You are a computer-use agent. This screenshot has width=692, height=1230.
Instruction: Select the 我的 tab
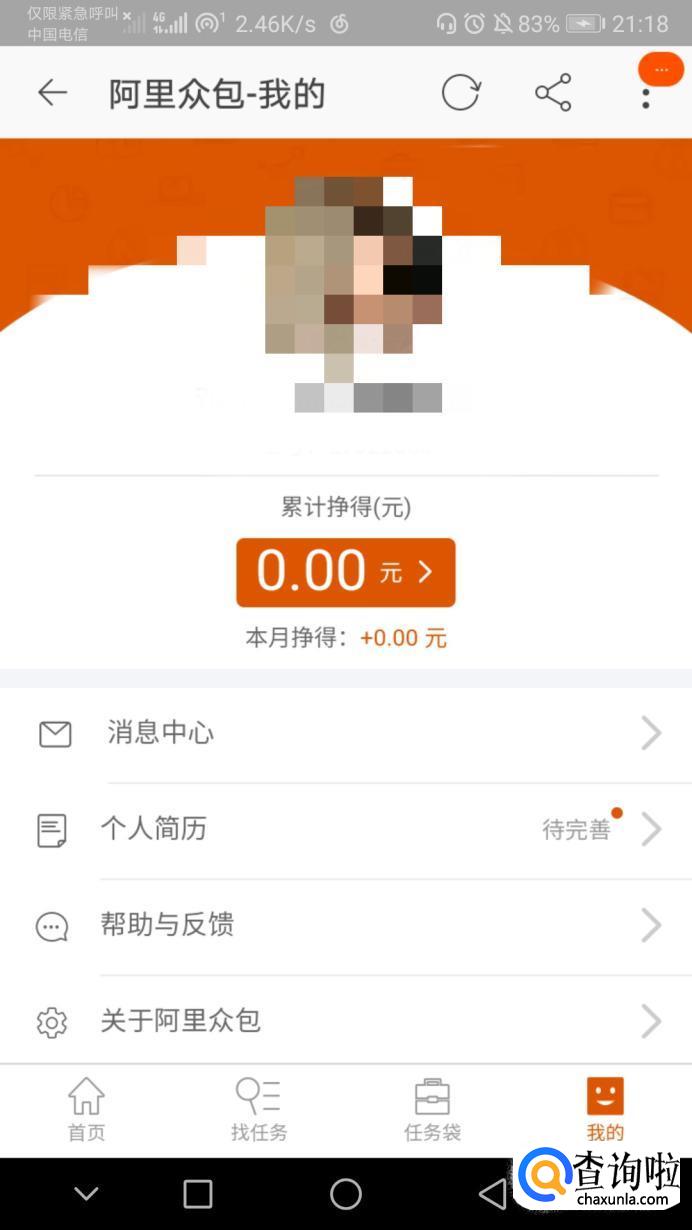coord(605,1110)
